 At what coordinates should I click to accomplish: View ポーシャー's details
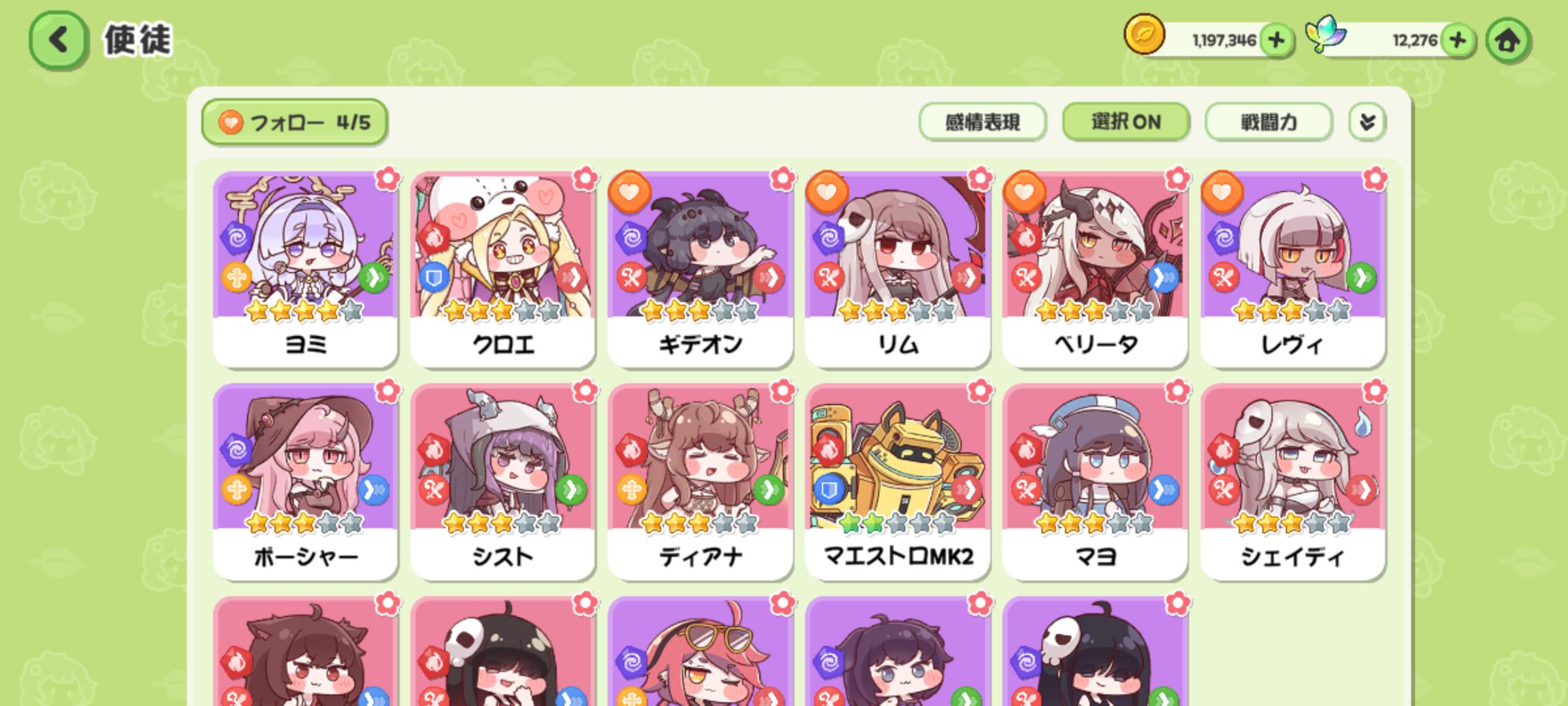tap(305, 480)
